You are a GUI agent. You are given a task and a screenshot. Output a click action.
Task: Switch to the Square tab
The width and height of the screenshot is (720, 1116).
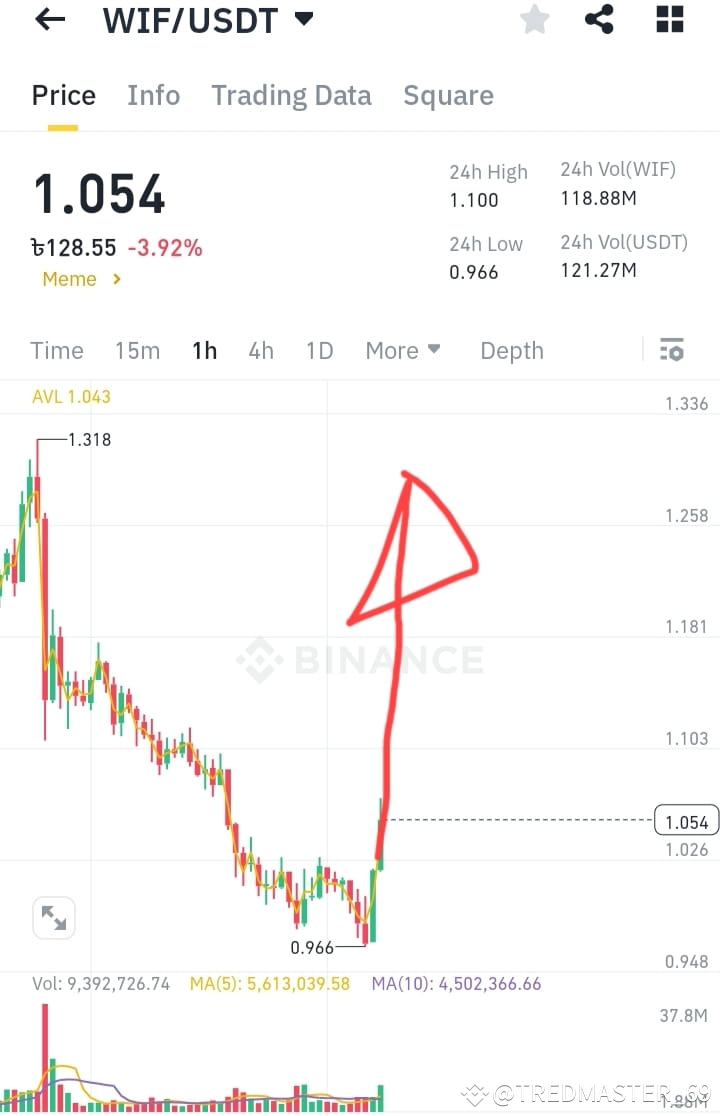pyautogui.click(x=448, y=95)
